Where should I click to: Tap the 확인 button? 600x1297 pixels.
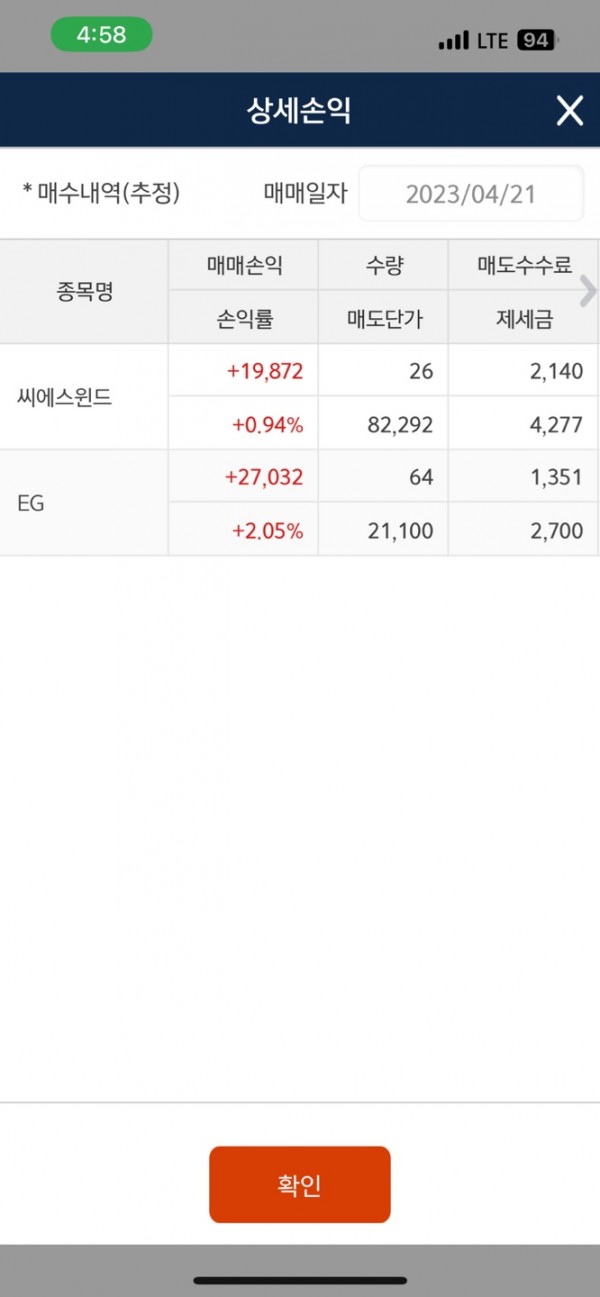(x=299, y=1185)
